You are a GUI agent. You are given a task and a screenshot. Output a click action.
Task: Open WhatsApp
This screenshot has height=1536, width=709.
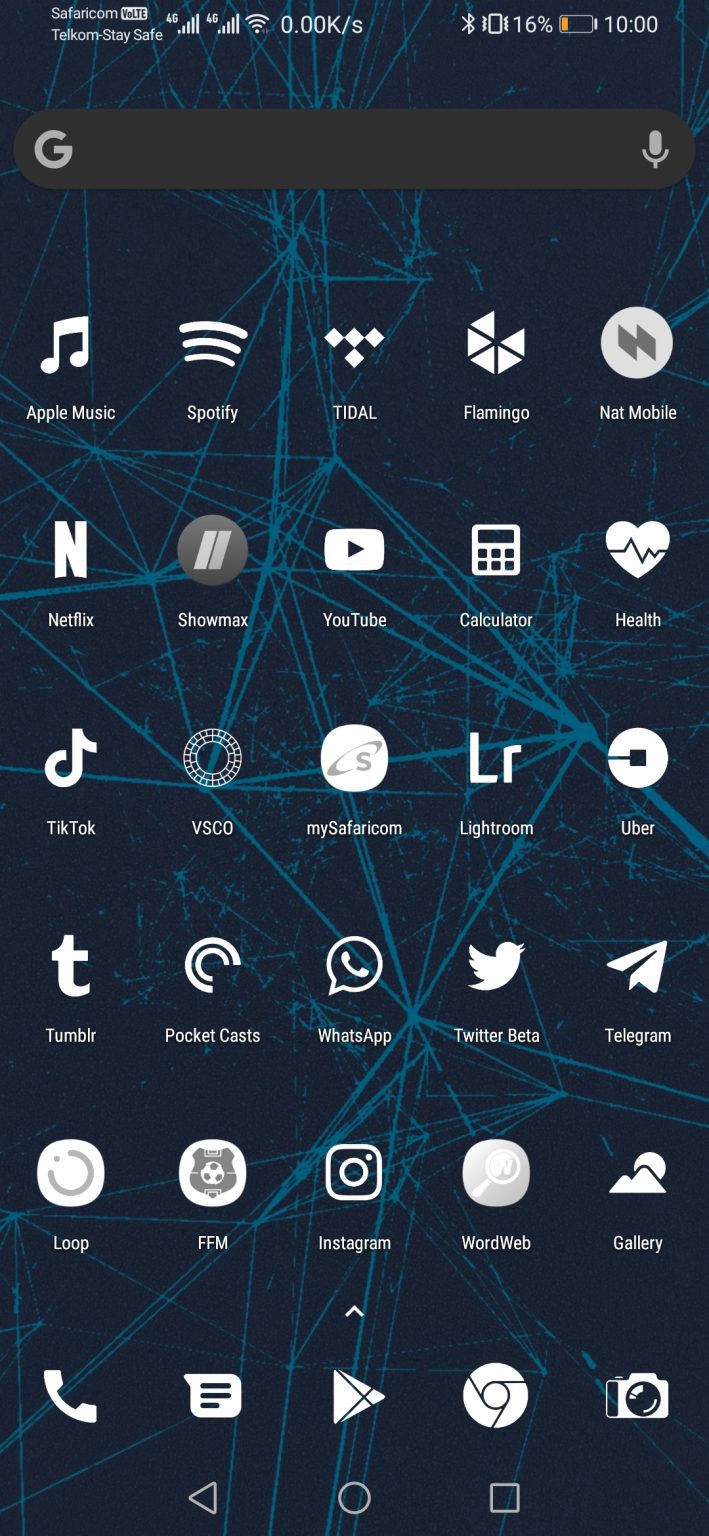click(x=354, y=966)
